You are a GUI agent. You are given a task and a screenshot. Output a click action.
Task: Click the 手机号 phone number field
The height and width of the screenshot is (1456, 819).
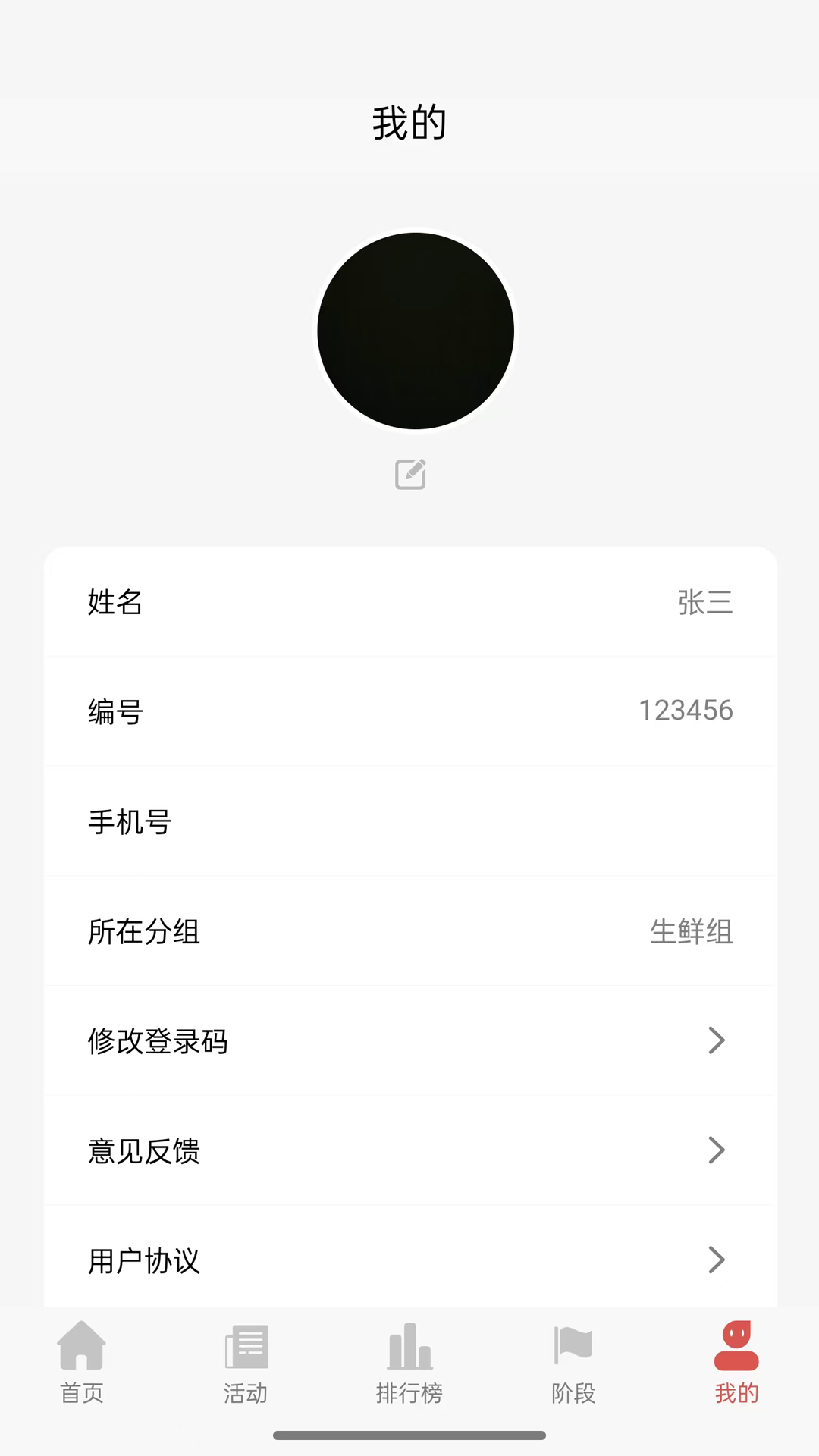409,821
